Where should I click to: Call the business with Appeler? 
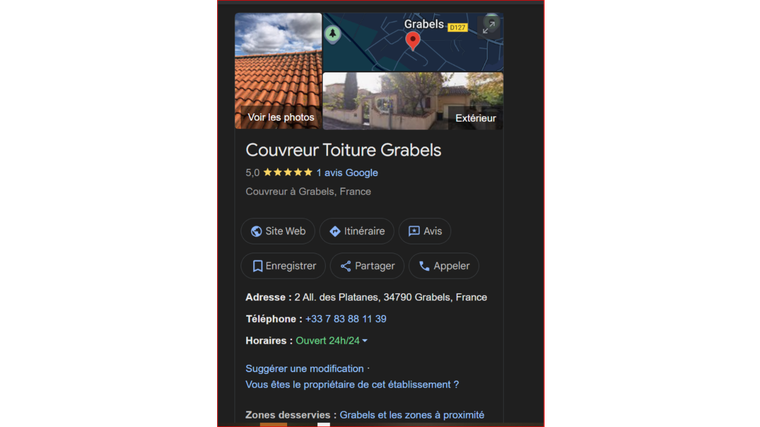point(444,266)
